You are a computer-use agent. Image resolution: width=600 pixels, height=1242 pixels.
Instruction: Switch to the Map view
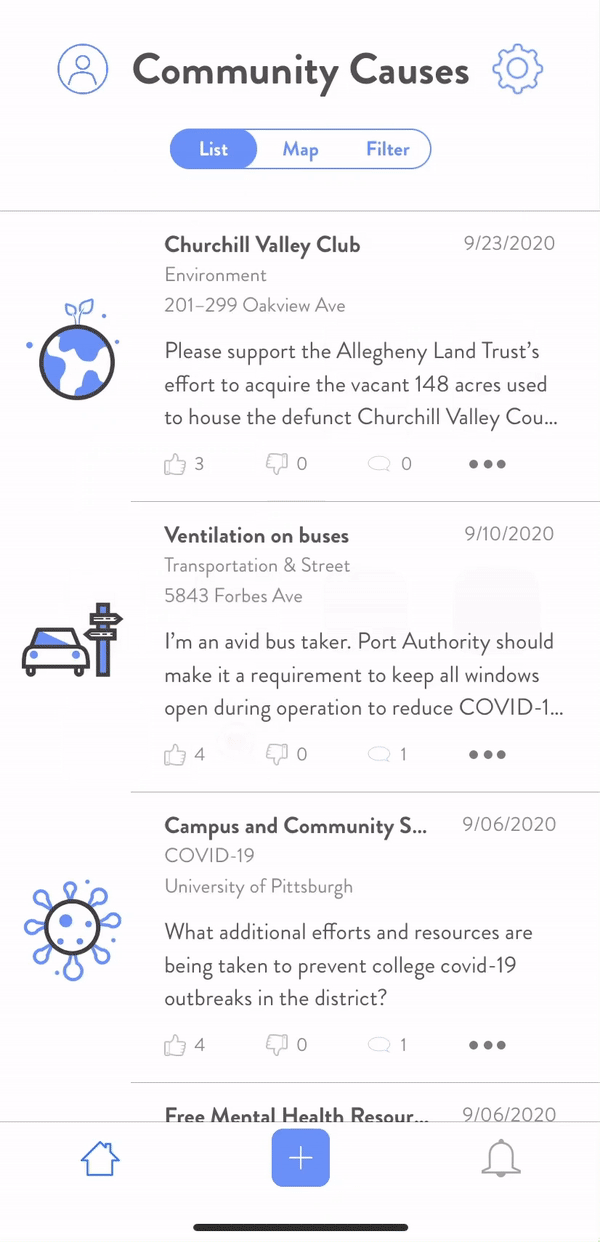click(300, 149)
